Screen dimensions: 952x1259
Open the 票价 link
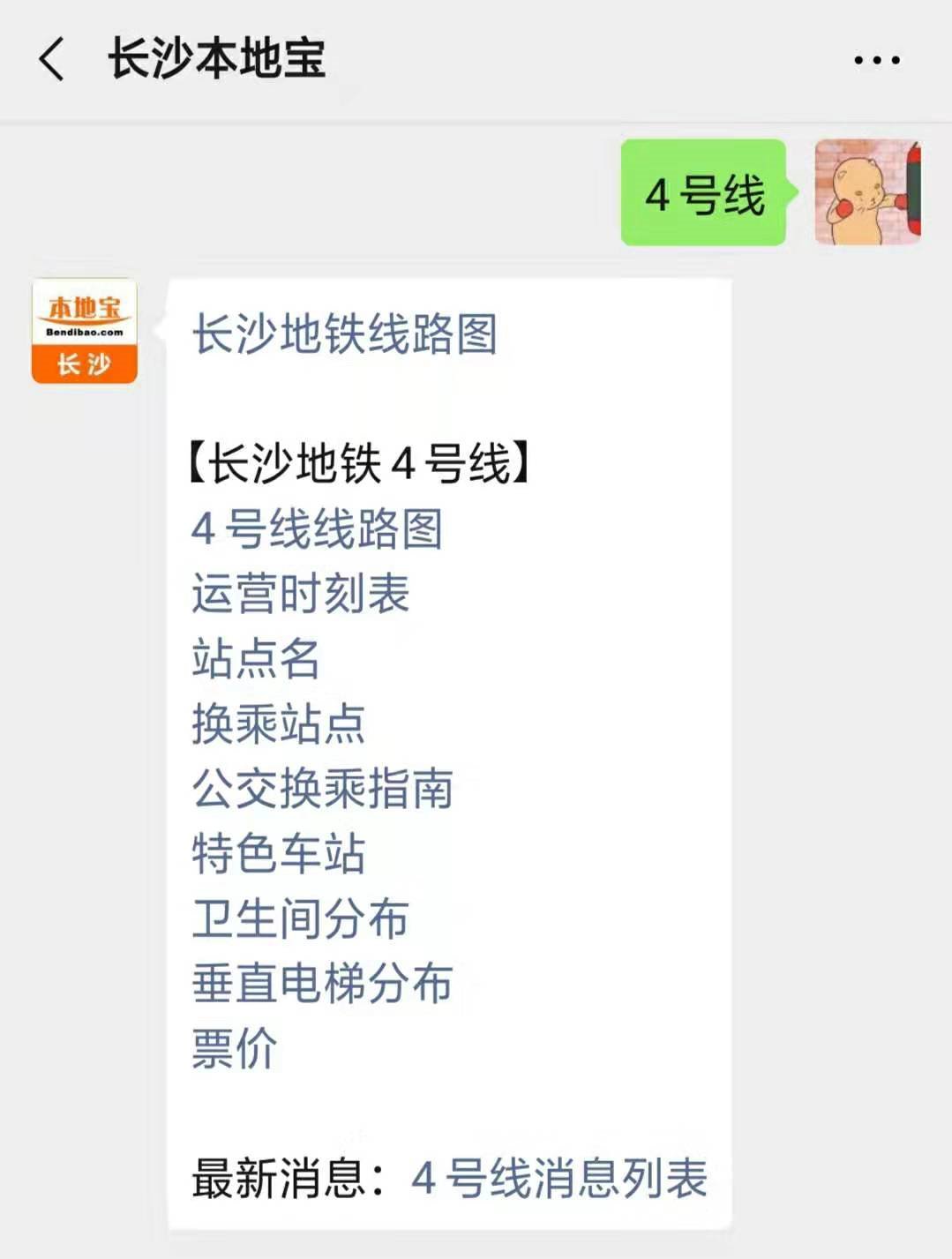click(x=235, y=1048)
